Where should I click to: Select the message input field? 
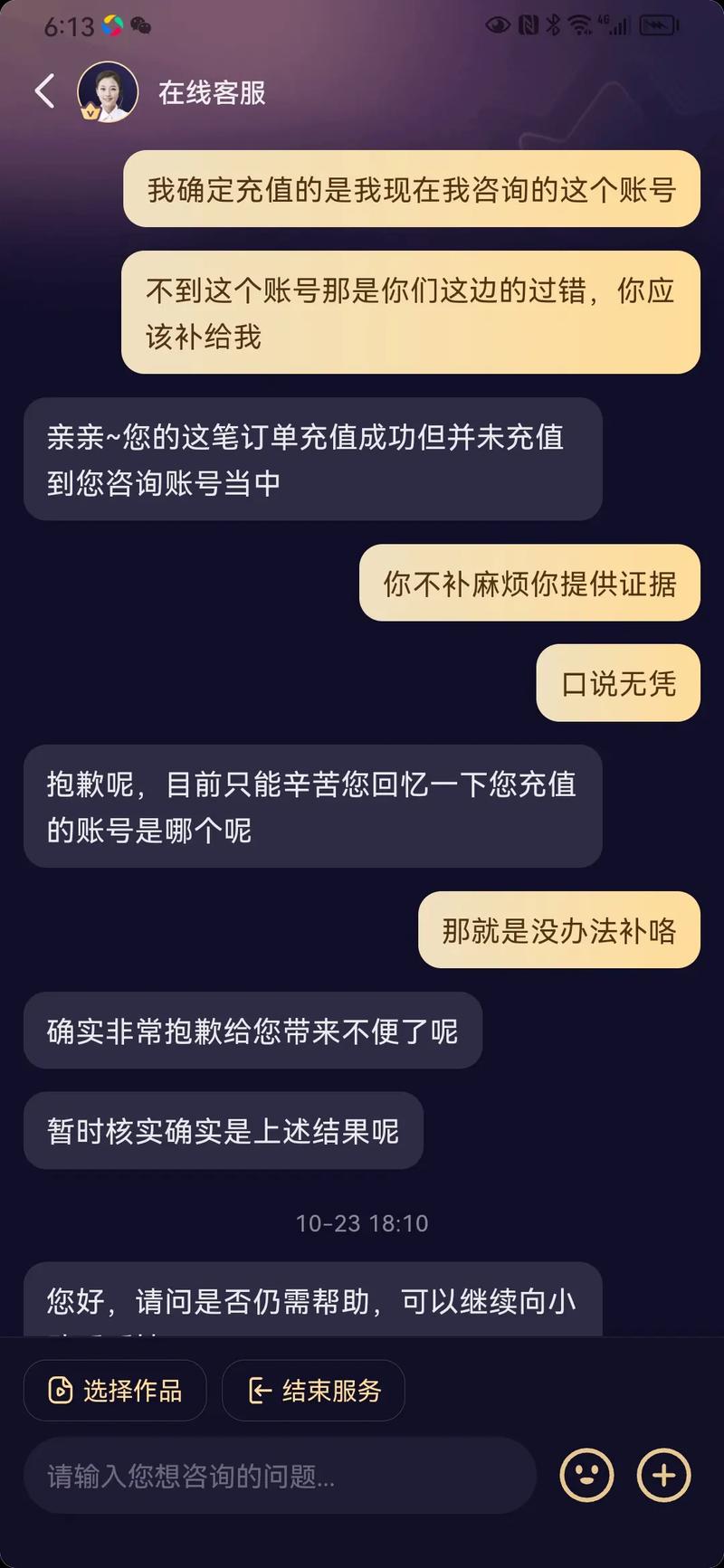pos(271,1475)
